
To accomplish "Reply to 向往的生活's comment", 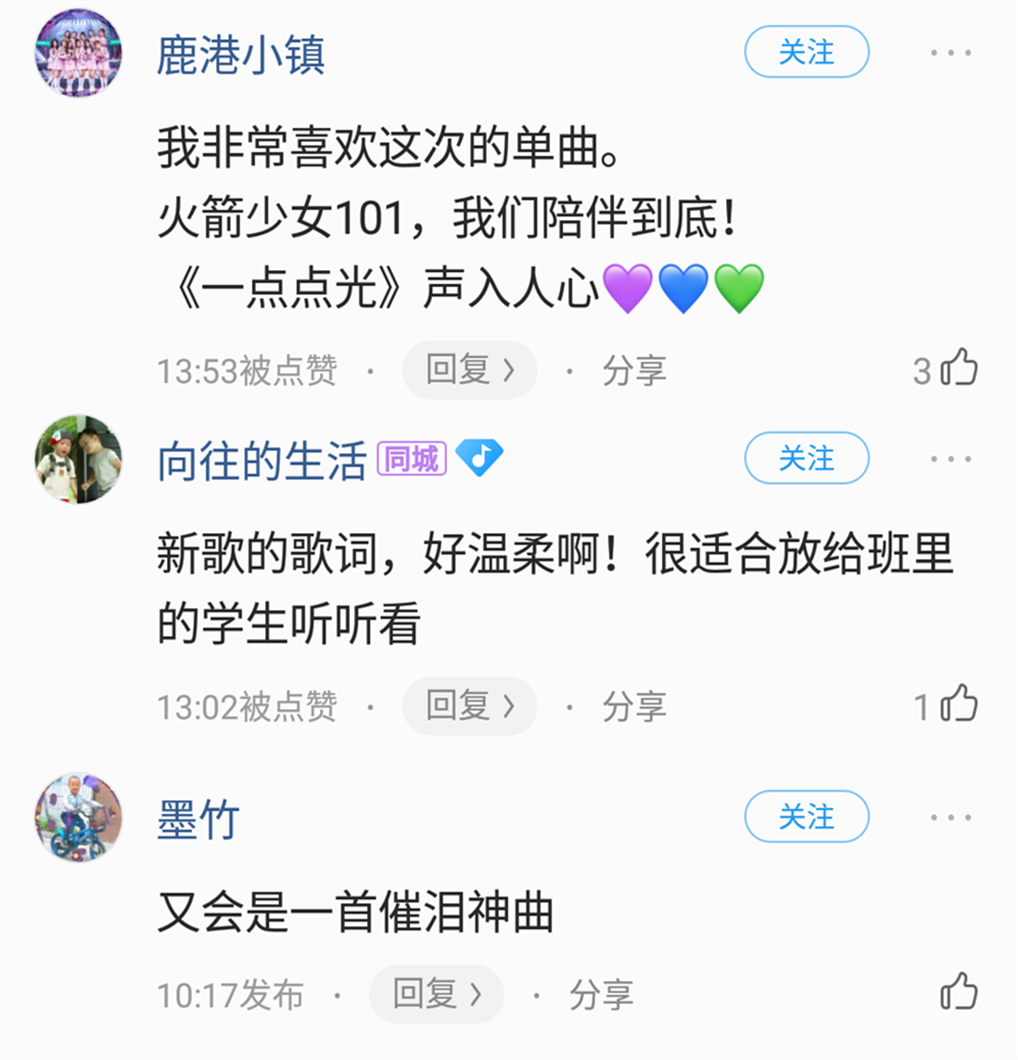I will click(x=469, y=707).
